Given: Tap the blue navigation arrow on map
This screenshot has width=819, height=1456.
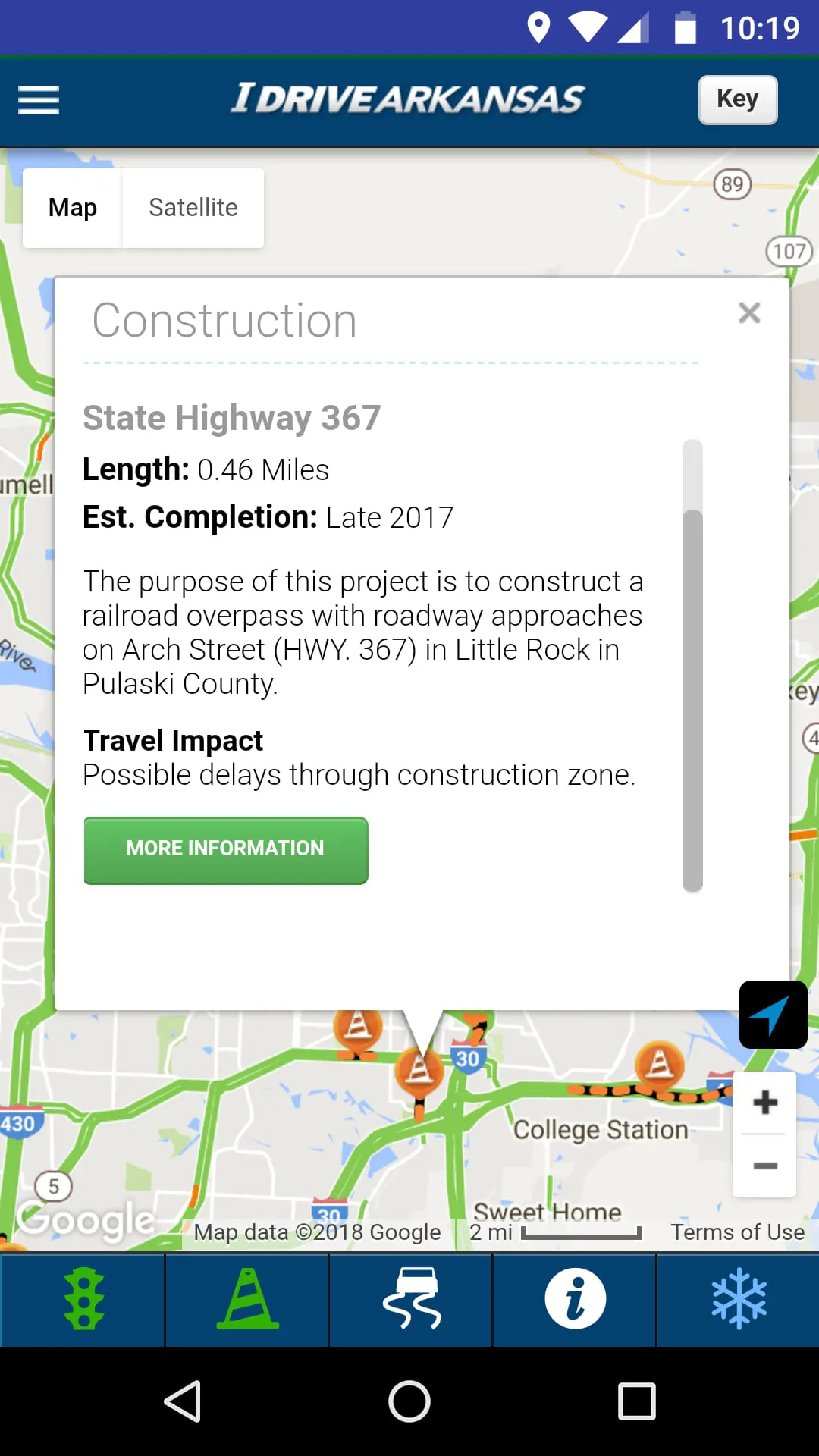Looking at the screenshot, I should 772,1015.
